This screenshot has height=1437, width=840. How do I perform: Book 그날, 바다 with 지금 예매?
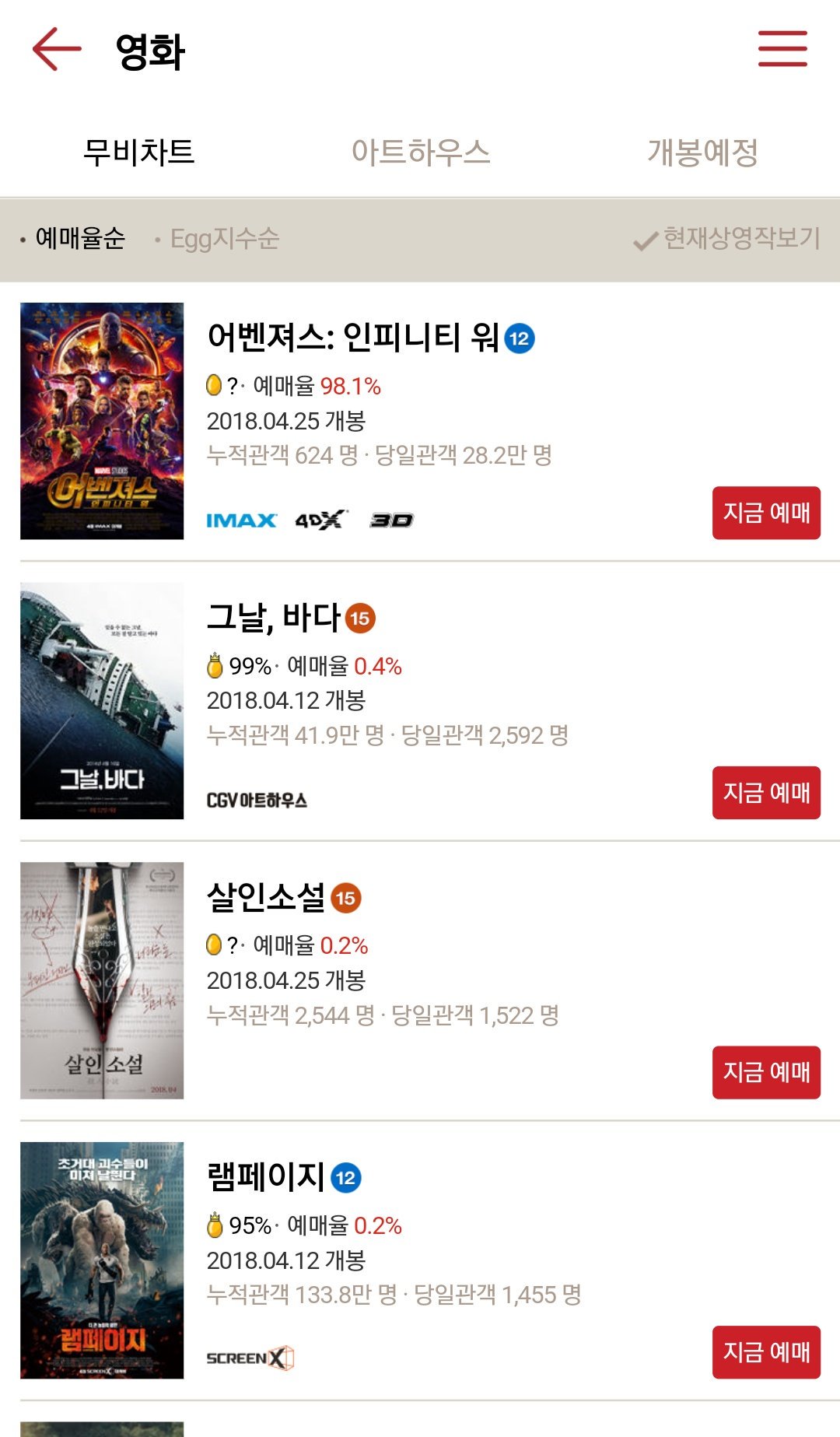[766, 792]
